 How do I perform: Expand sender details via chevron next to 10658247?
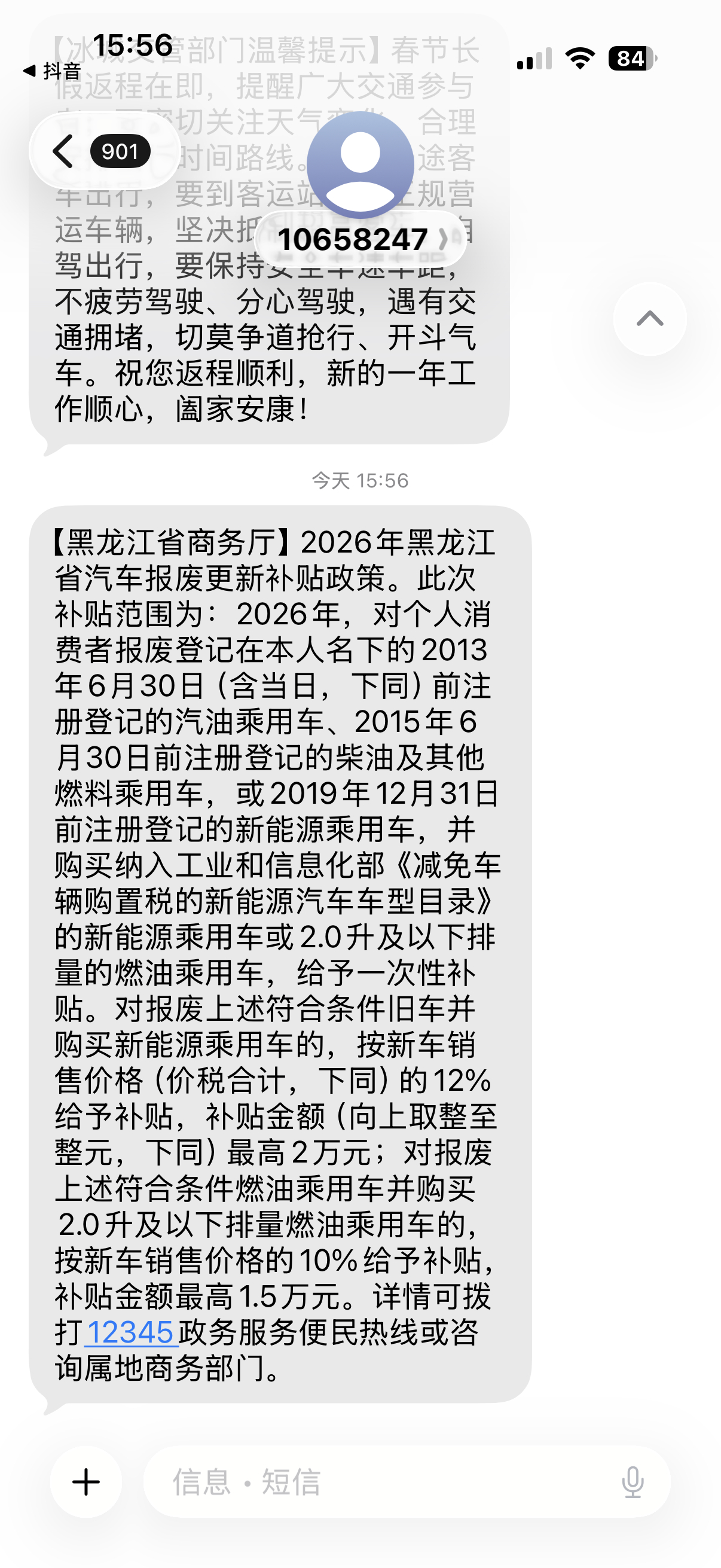[x=442, y=239]
